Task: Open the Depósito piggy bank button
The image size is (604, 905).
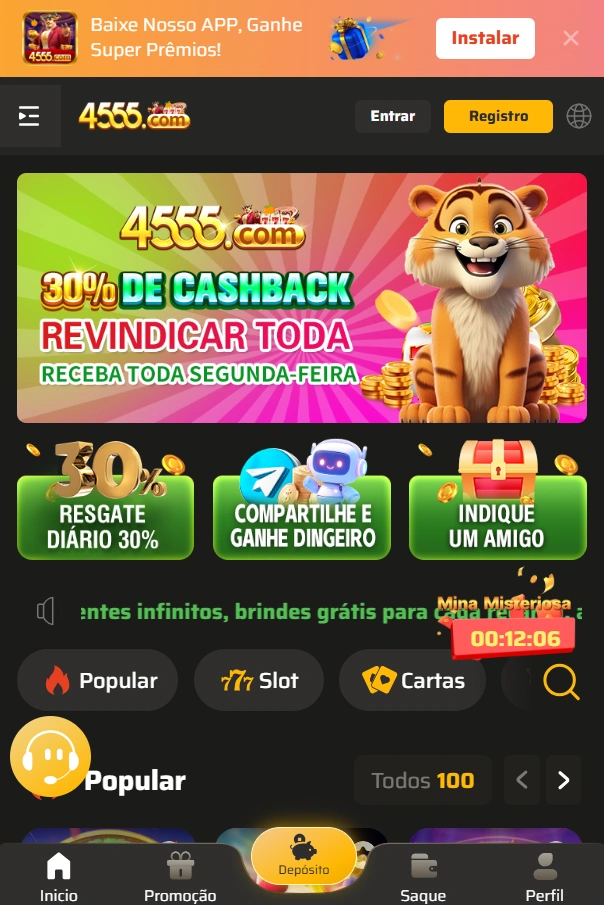Action: point(303,855)
